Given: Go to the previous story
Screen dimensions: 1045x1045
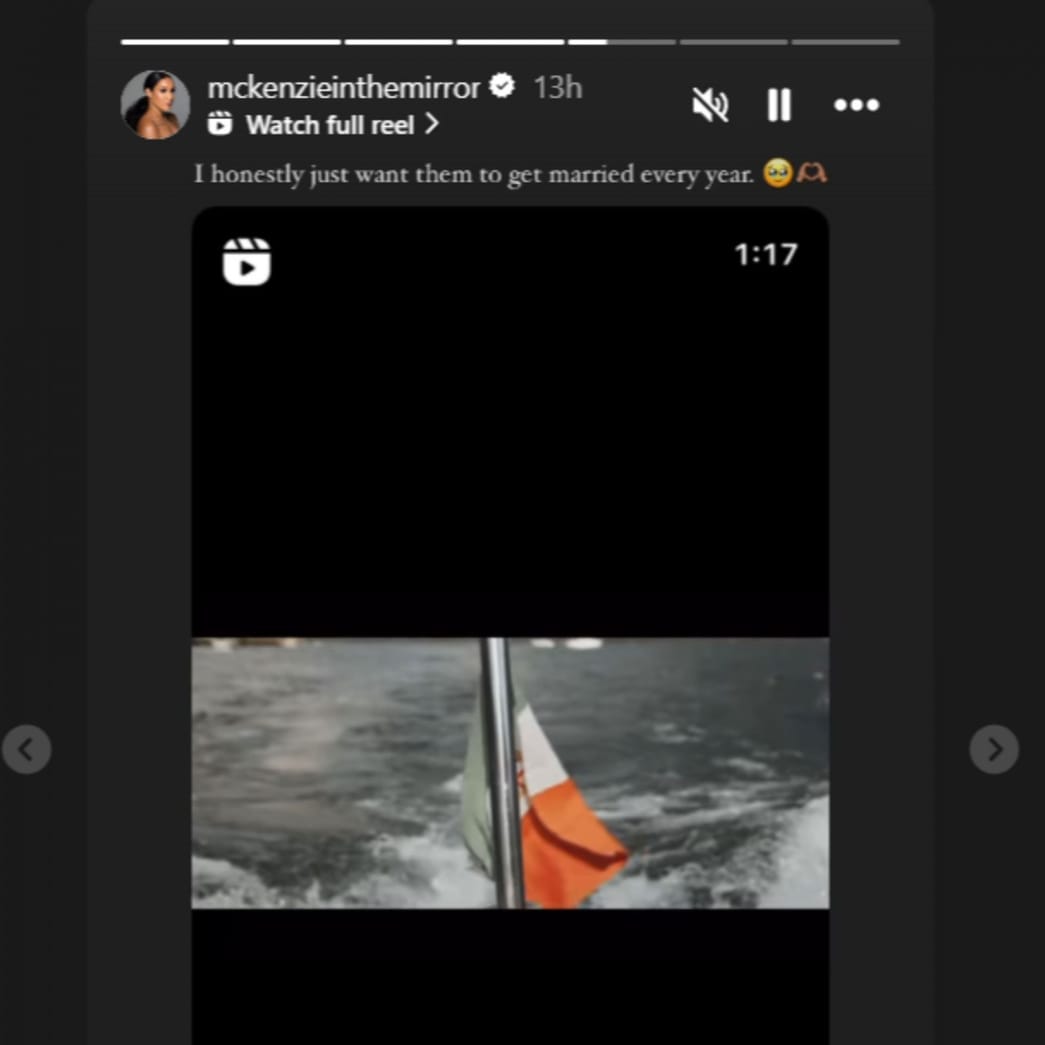Looking at the screenshot, I should (x=27, y=749).
